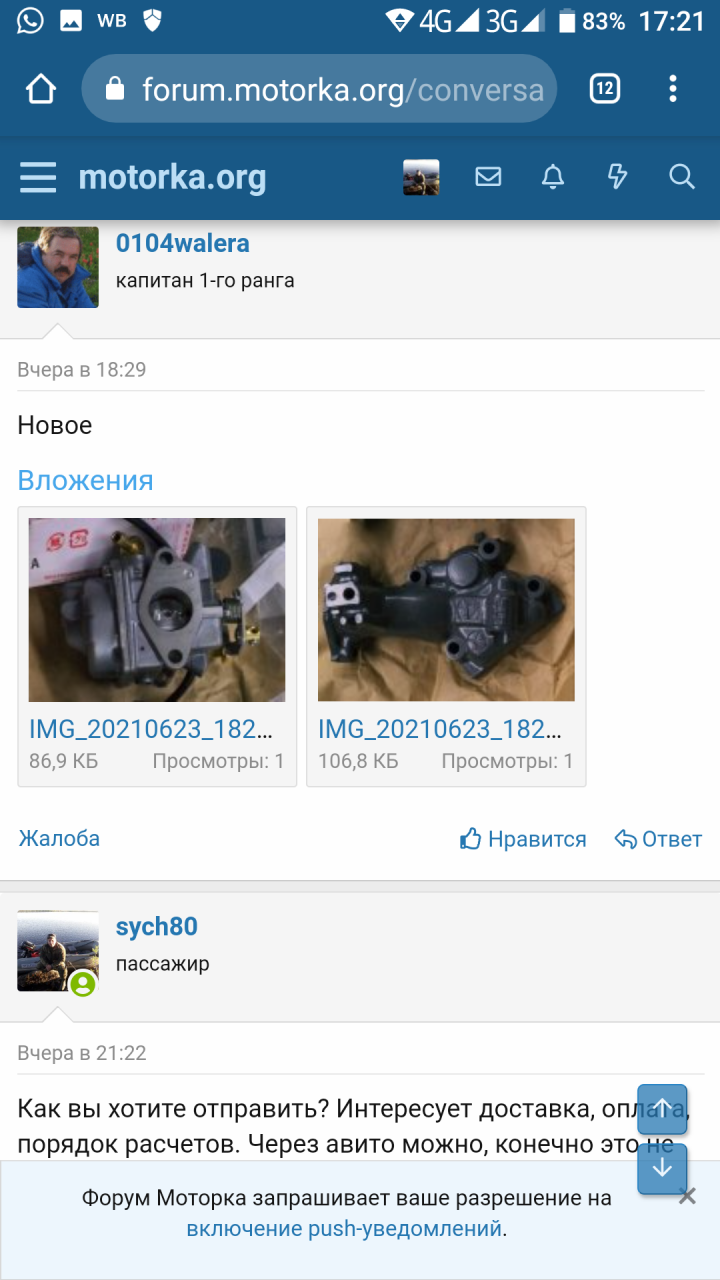Open the carburetor attachment thumbnail
This screenshot has width=720, height=1280.
pos(157,609)
